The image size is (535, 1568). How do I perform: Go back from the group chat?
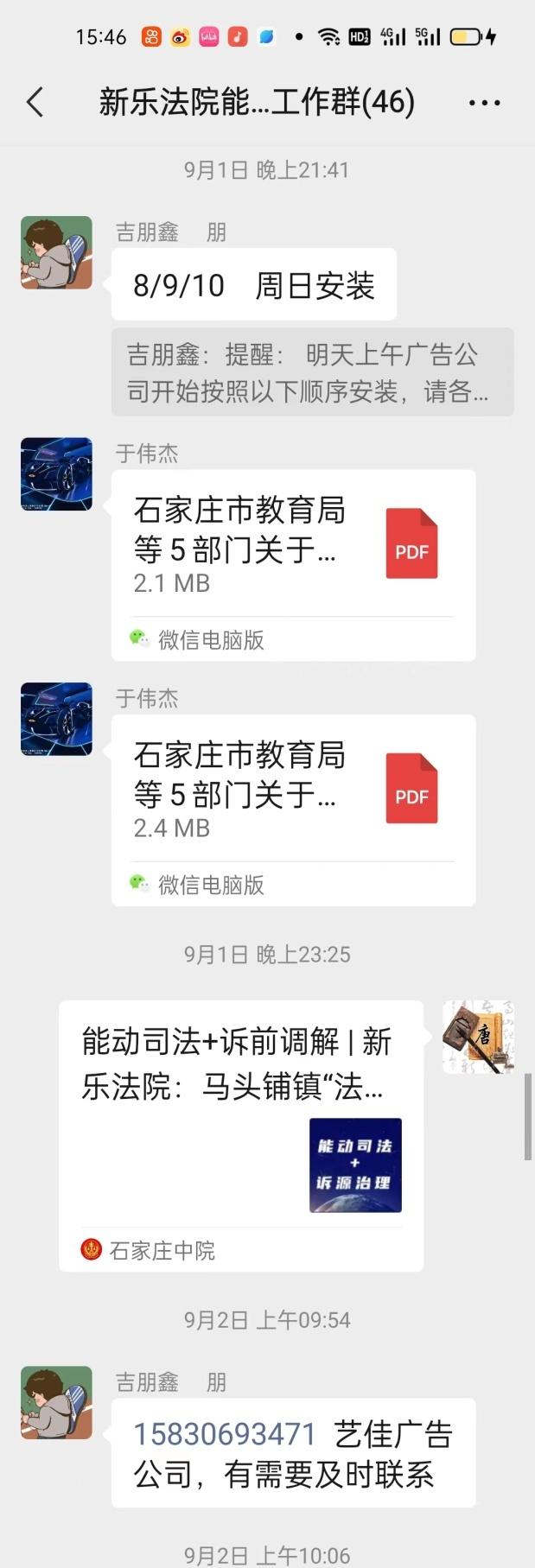35,103
